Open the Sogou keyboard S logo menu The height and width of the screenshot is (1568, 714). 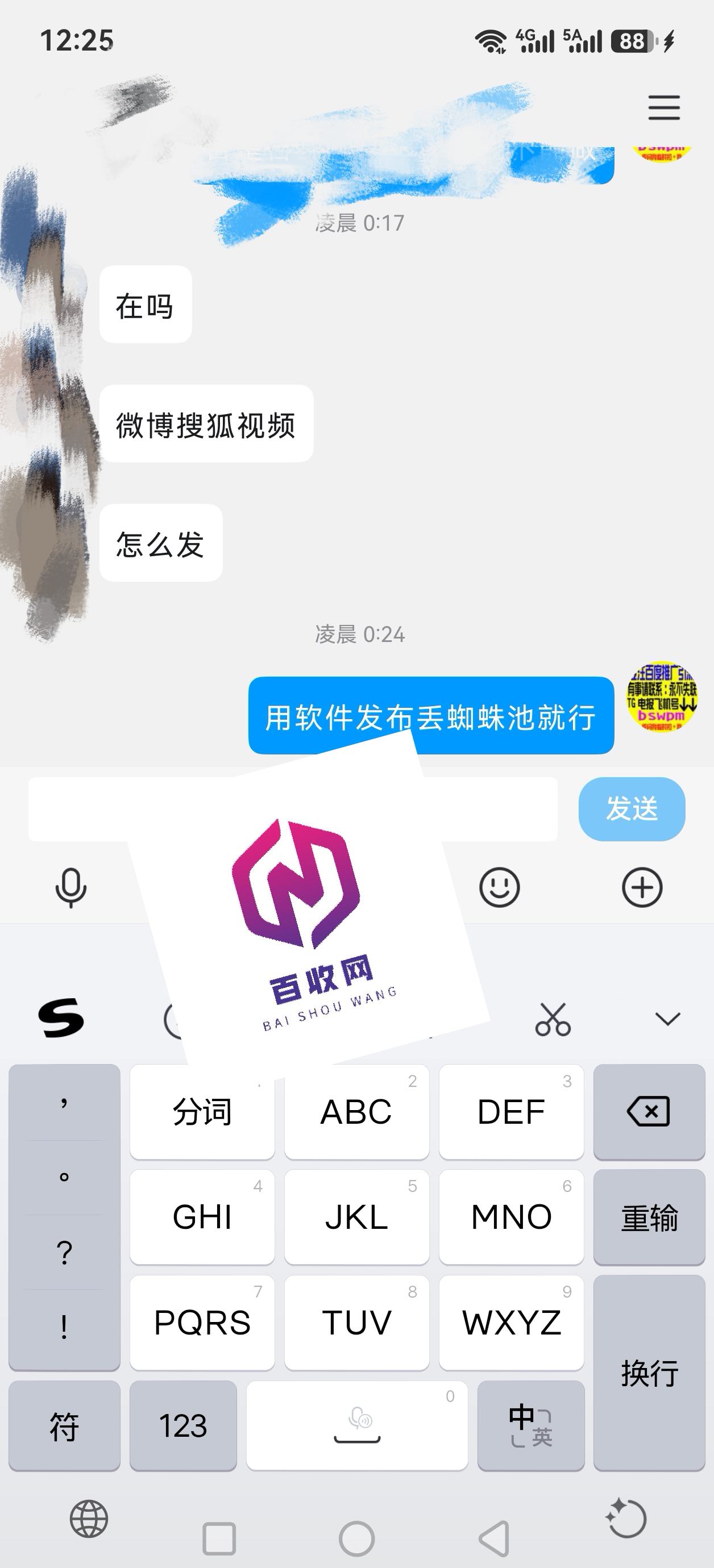[61, 1017]
